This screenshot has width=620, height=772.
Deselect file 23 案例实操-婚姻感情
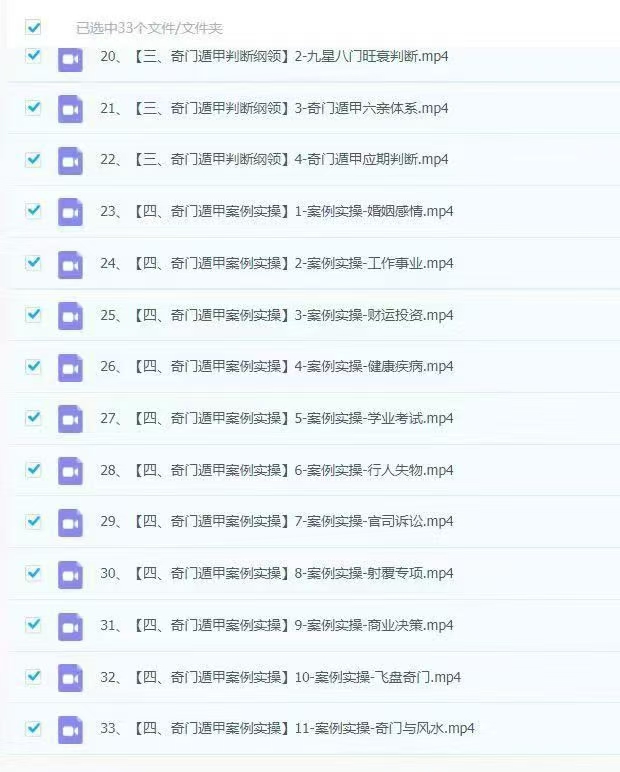(33, 211)
